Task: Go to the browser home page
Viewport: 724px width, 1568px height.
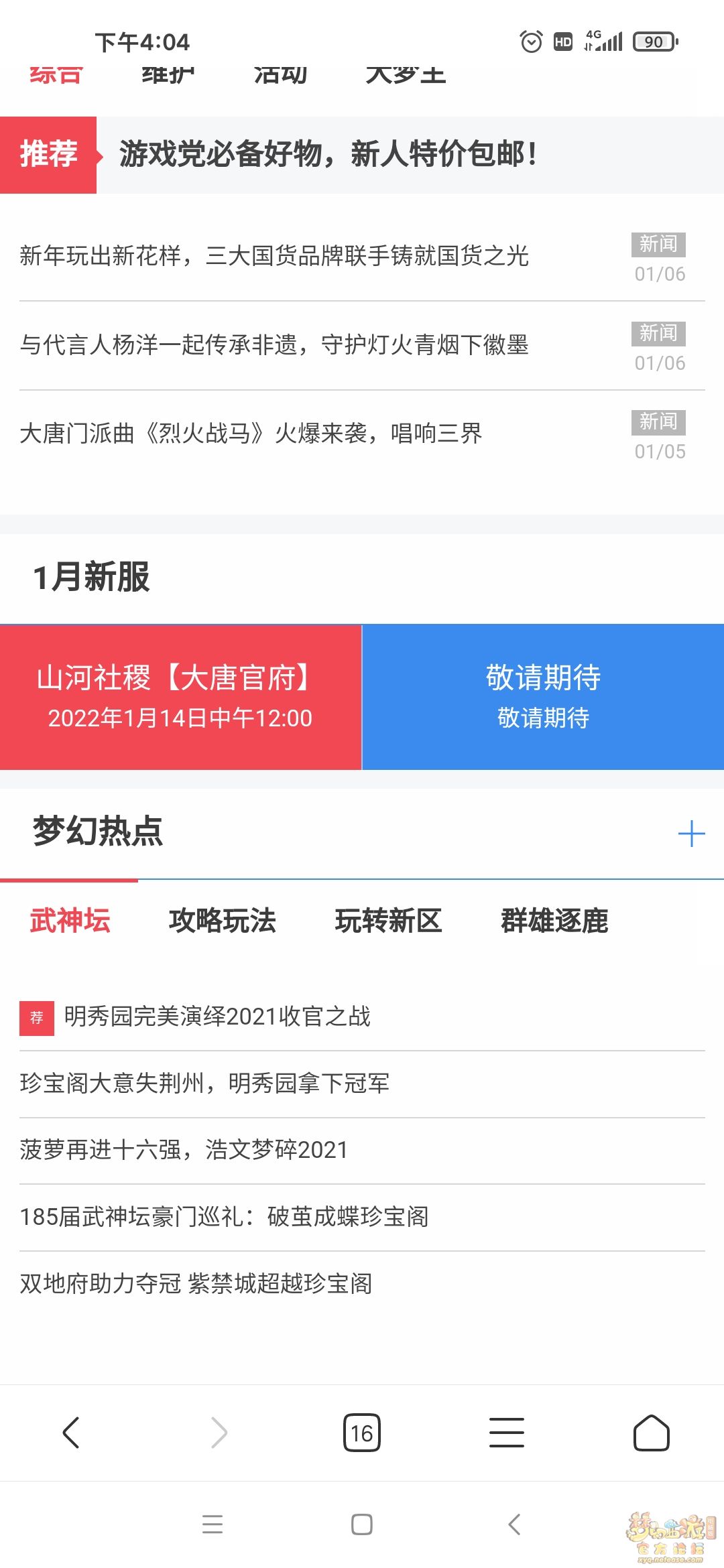Action: point(652,1433)
